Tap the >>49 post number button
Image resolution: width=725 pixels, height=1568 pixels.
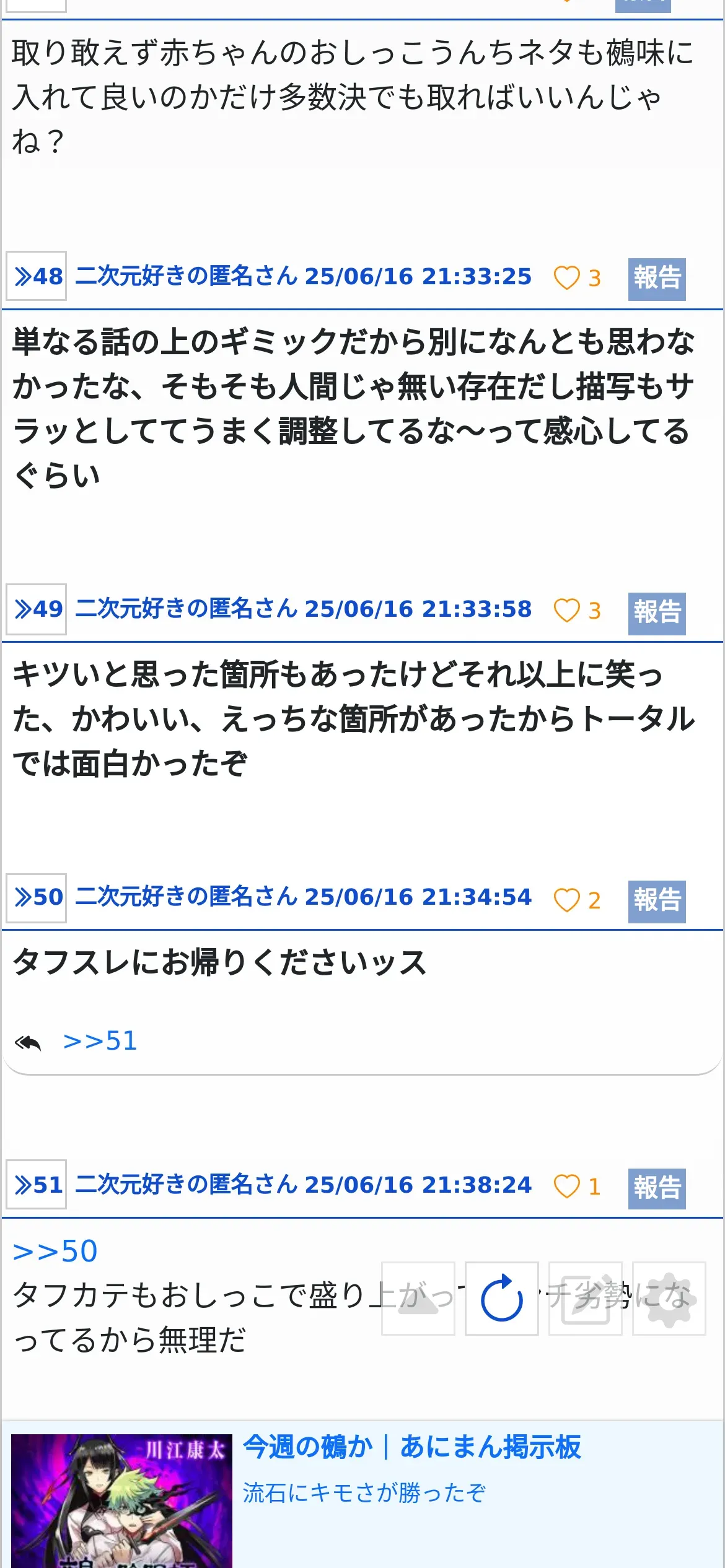coord(37,609)
